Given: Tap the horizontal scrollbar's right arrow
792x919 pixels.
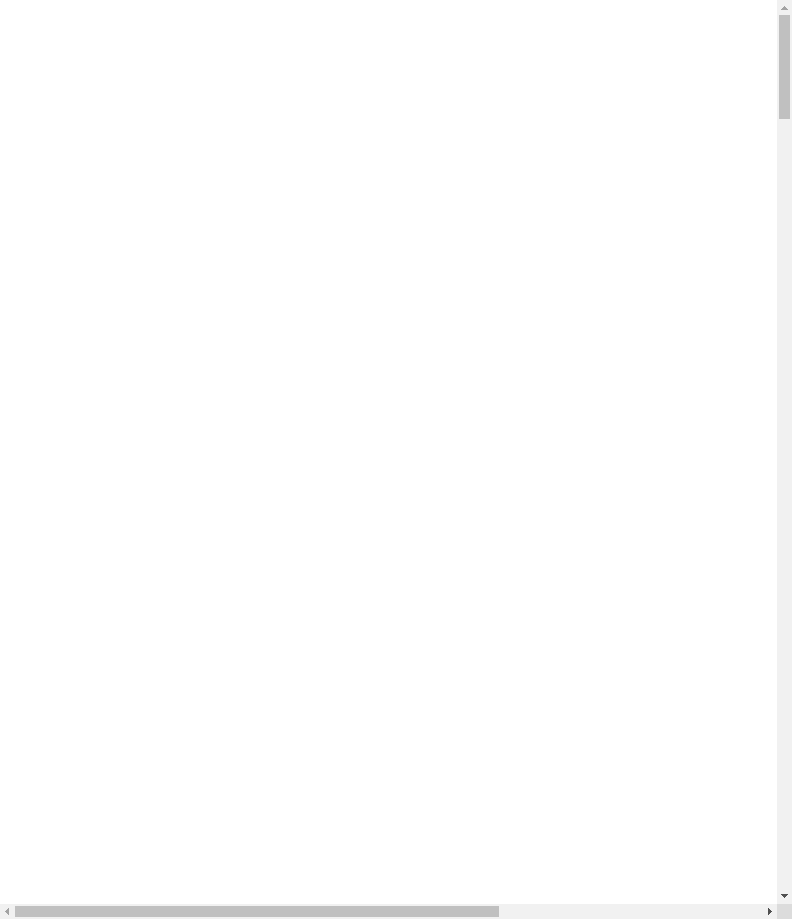Looking at the screenshot, I should pyautogui.click(x=769, y=911).
